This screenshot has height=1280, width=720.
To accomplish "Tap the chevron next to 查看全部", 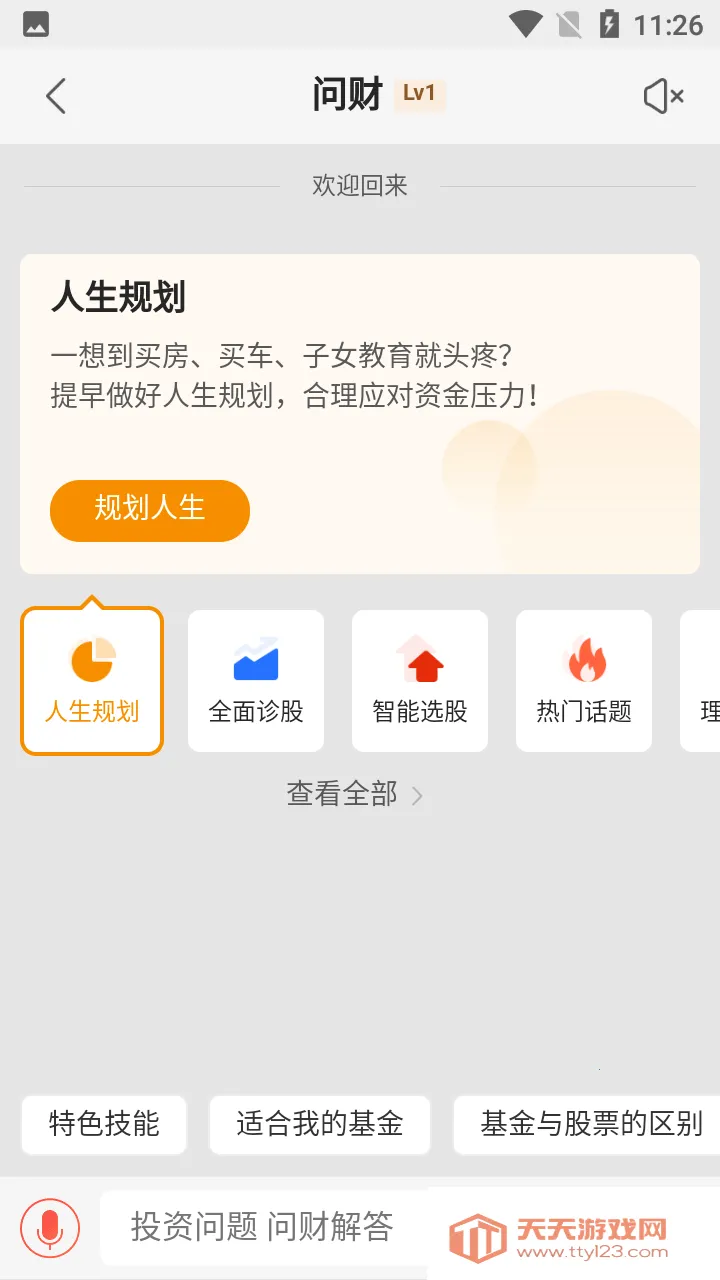I will point(419,795).
